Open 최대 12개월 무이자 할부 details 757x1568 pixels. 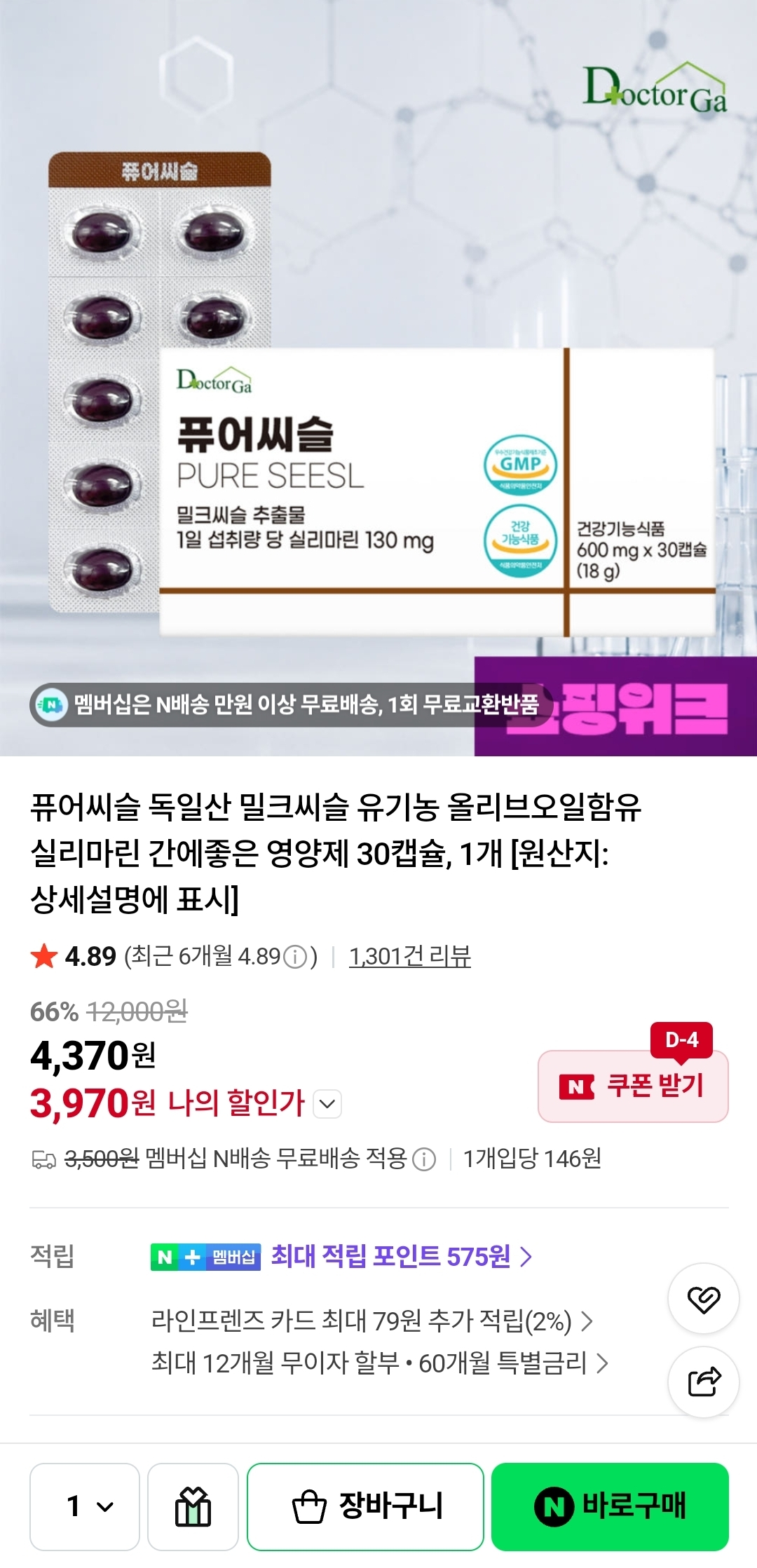380,1363
